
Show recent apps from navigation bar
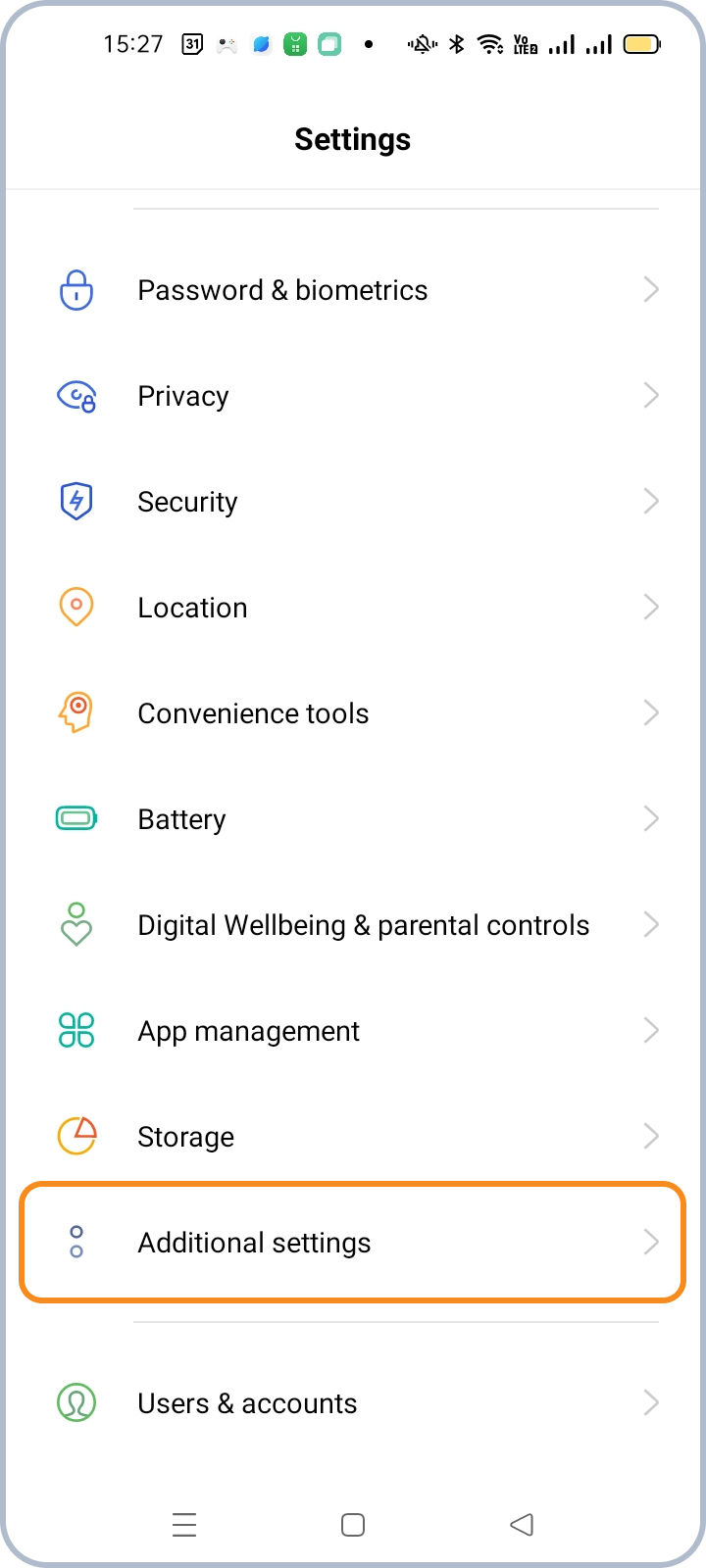(184, 1525)
